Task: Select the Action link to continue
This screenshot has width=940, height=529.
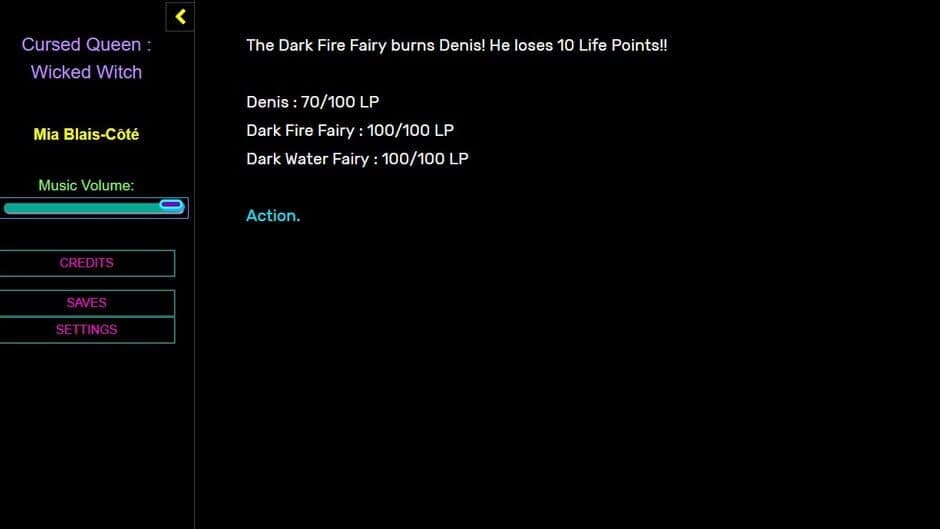Action: pyautogui.click(x=272, y=216)
